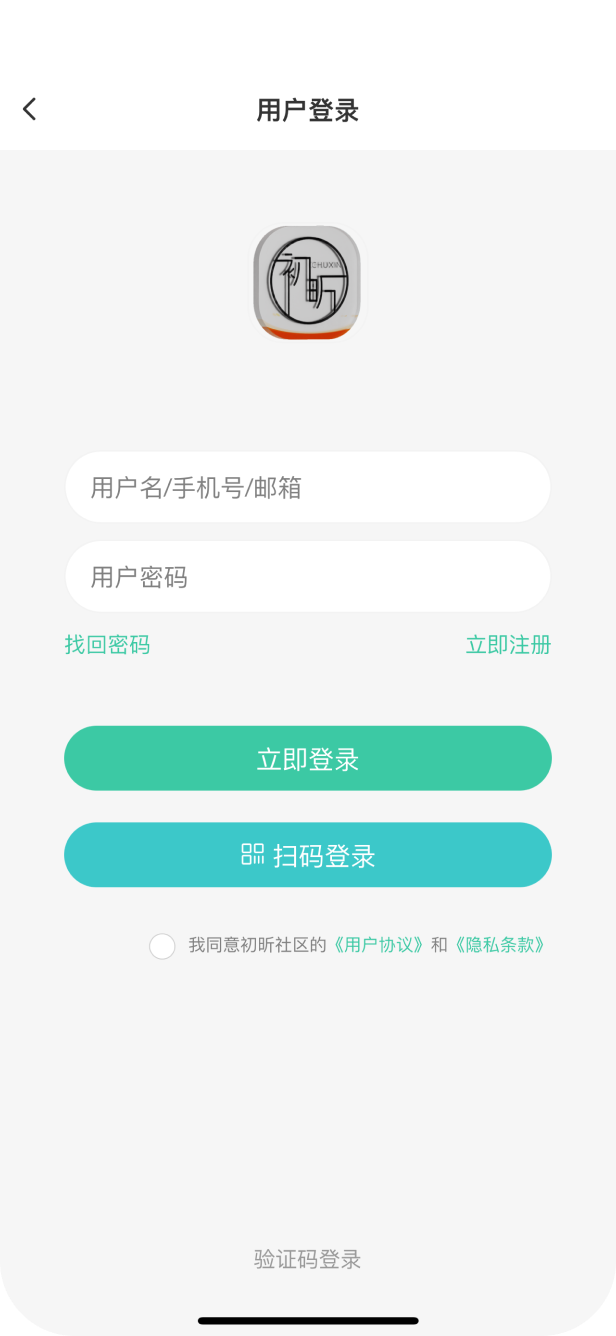Screen dimensions: 616x1336
Task: Open the 《用户协议》 link
Action: [379, 945]
